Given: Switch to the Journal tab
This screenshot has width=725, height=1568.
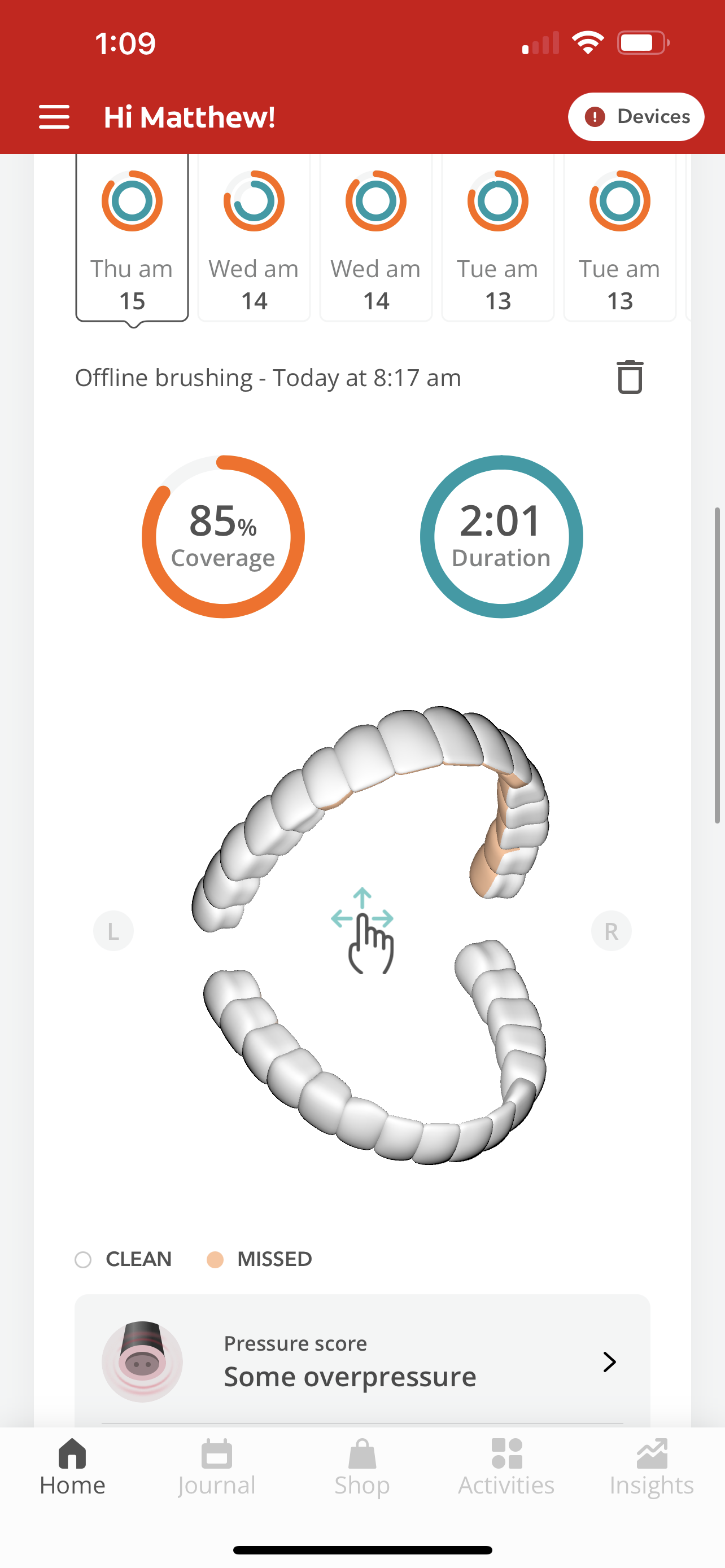Looking at the screenshot, I should tap(217, 1467).
